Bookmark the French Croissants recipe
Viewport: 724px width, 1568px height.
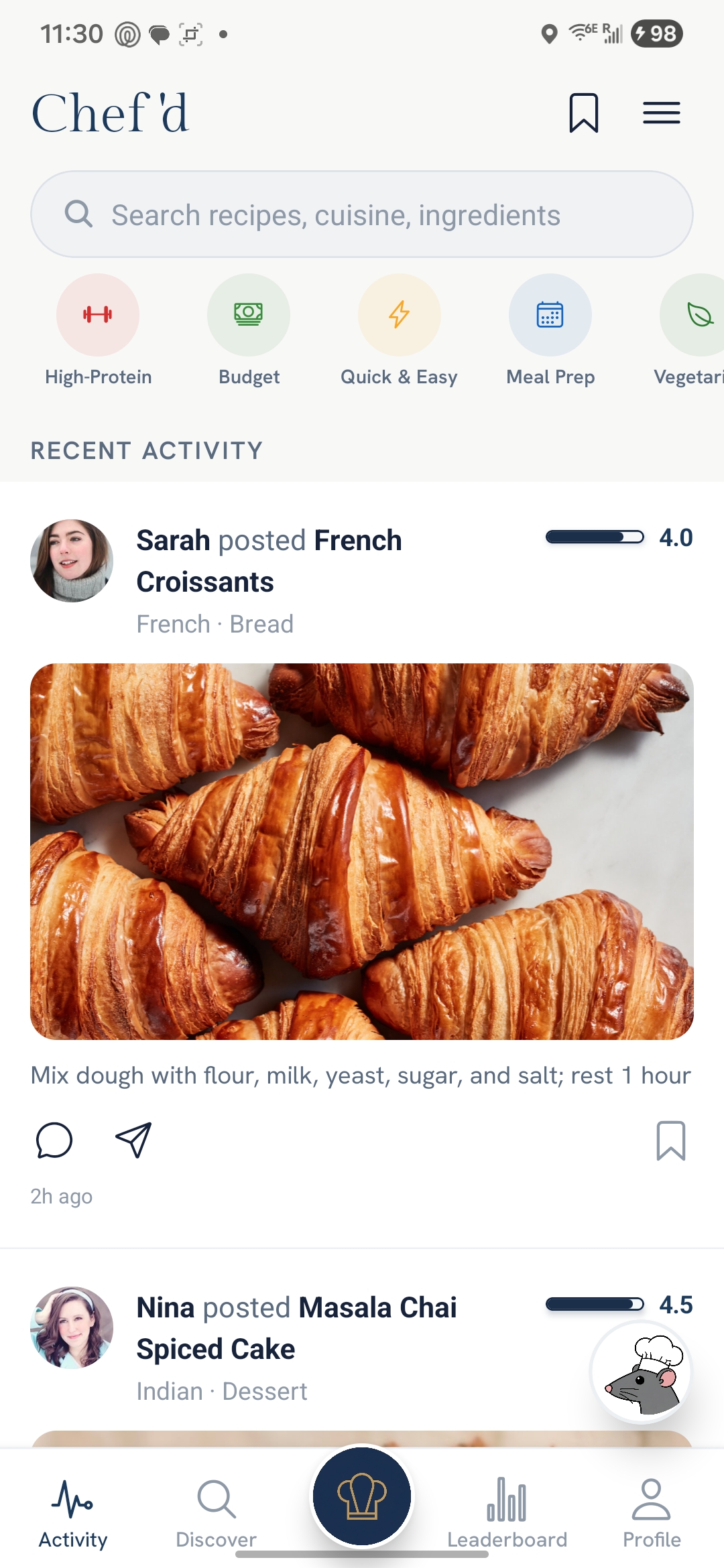[670, 1140]
